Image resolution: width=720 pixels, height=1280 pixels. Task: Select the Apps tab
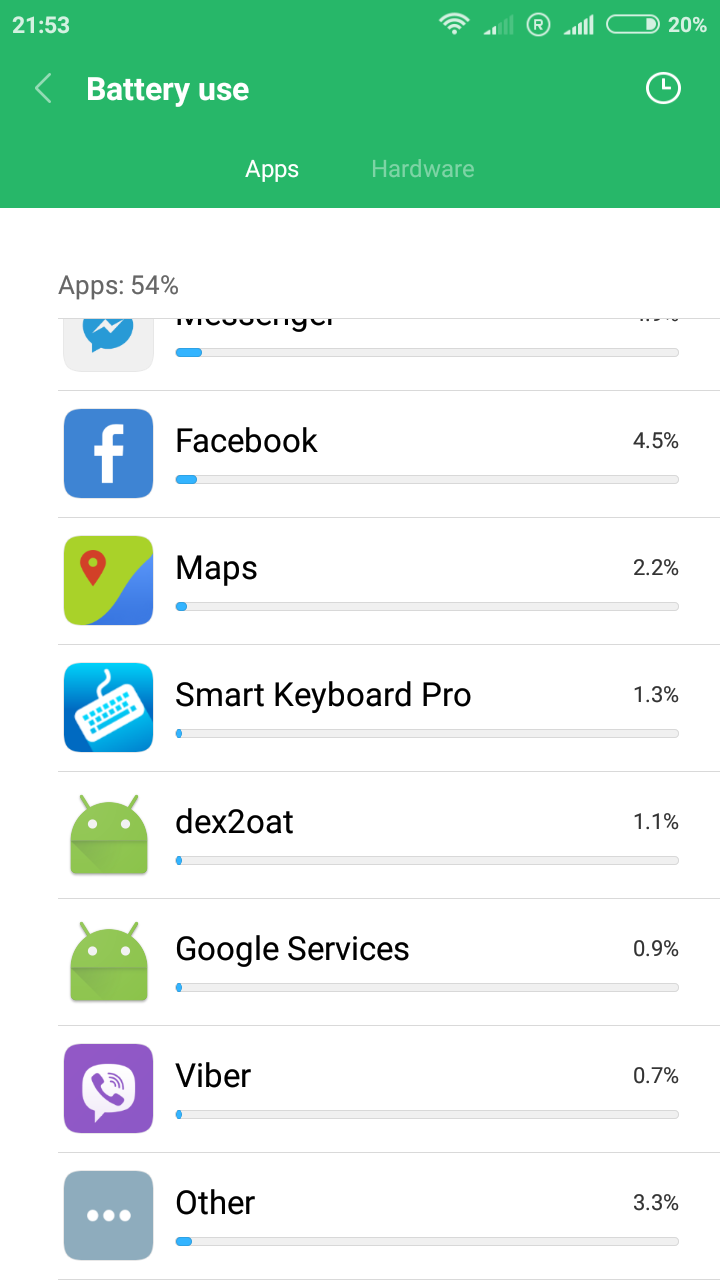point(272,169)
